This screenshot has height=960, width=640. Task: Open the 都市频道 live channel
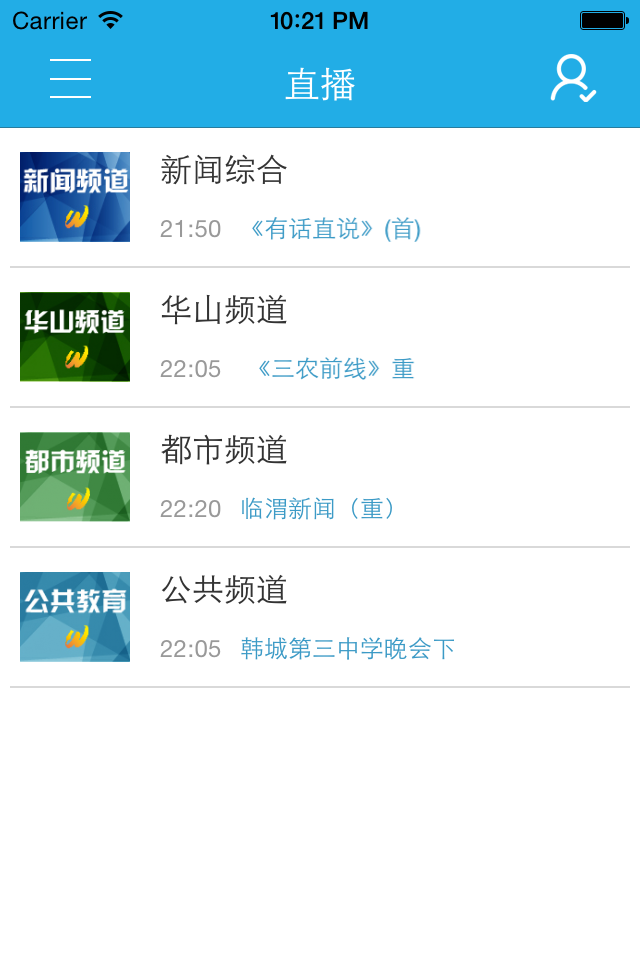click(320, 477)
